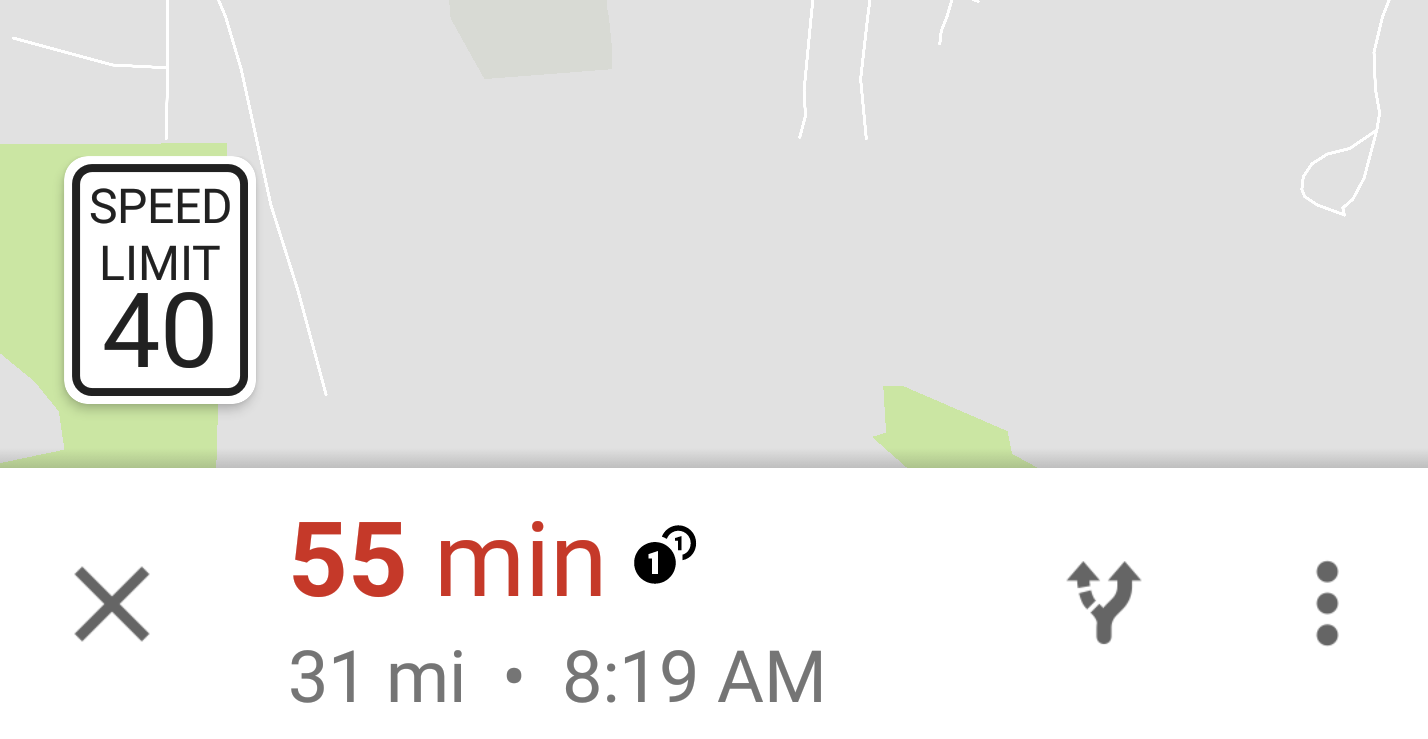Show alternate routes
The width and height of the screenshot is (1428, 739).
(1103, 601)
